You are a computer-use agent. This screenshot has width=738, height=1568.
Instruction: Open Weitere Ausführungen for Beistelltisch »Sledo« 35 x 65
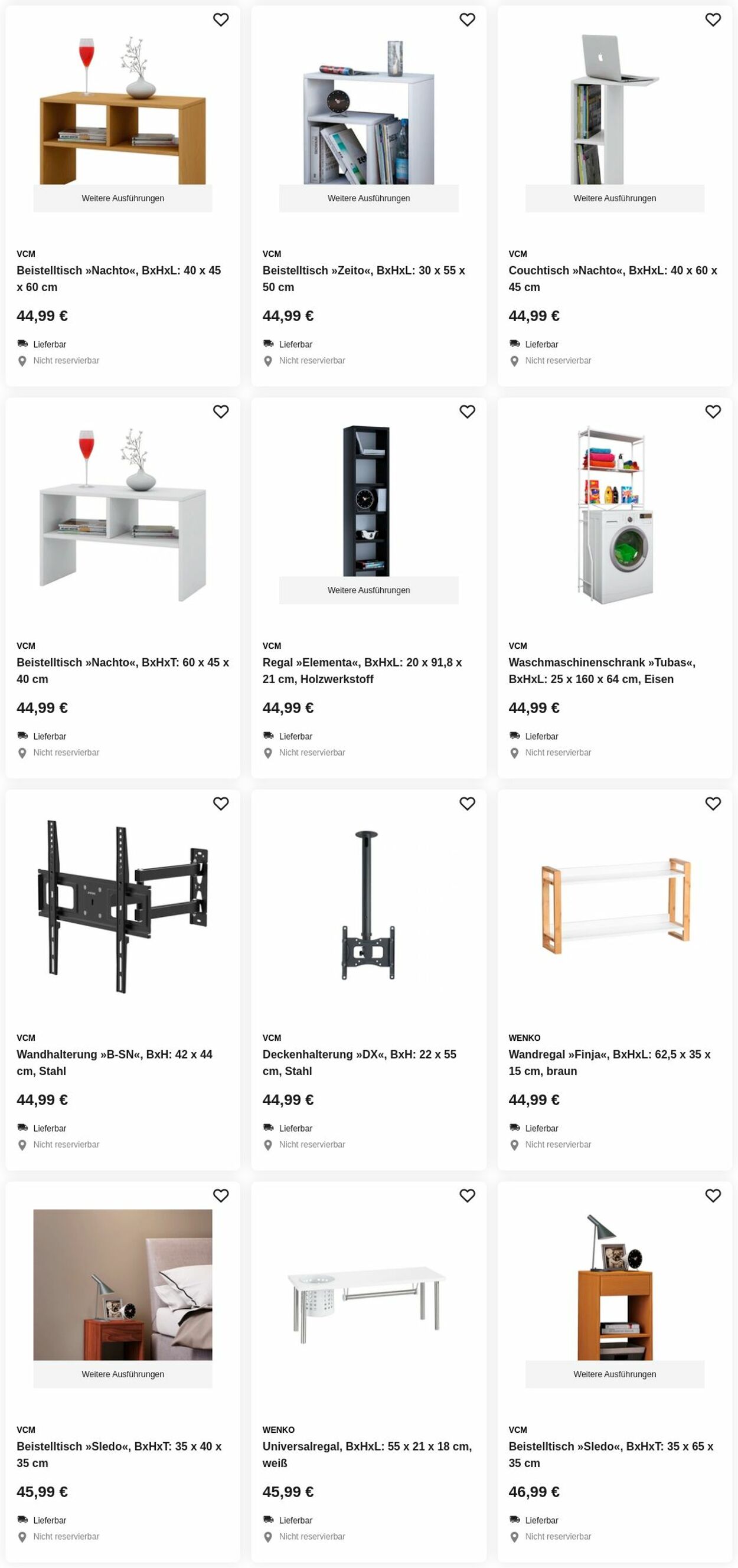[x=614, y=1374]
